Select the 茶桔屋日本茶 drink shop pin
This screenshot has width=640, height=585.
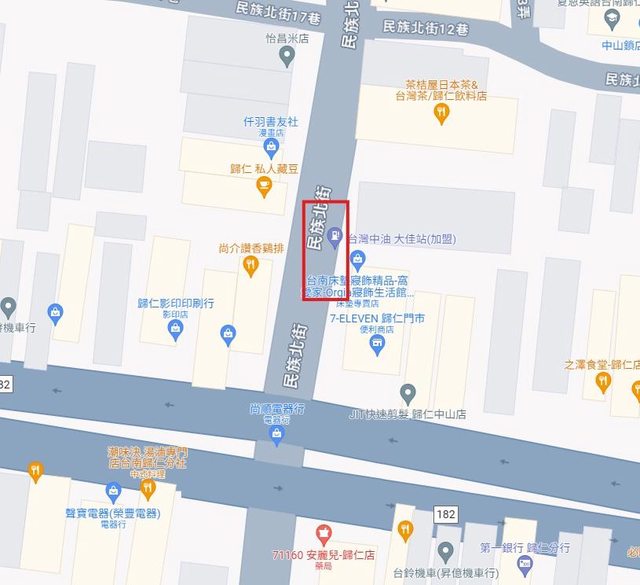click(x=441, y=114)
